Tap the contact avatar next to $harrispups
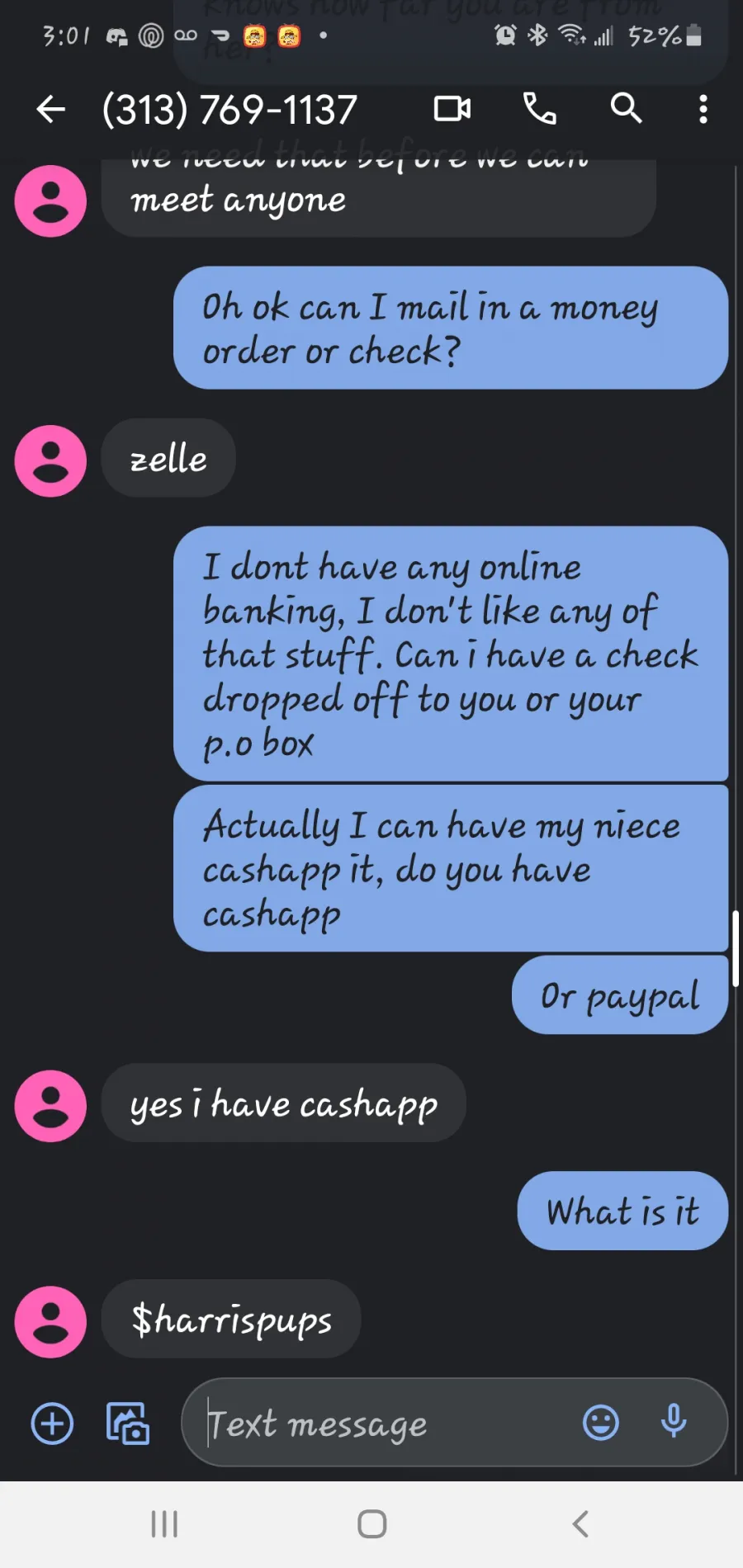 click(50, 1322)
